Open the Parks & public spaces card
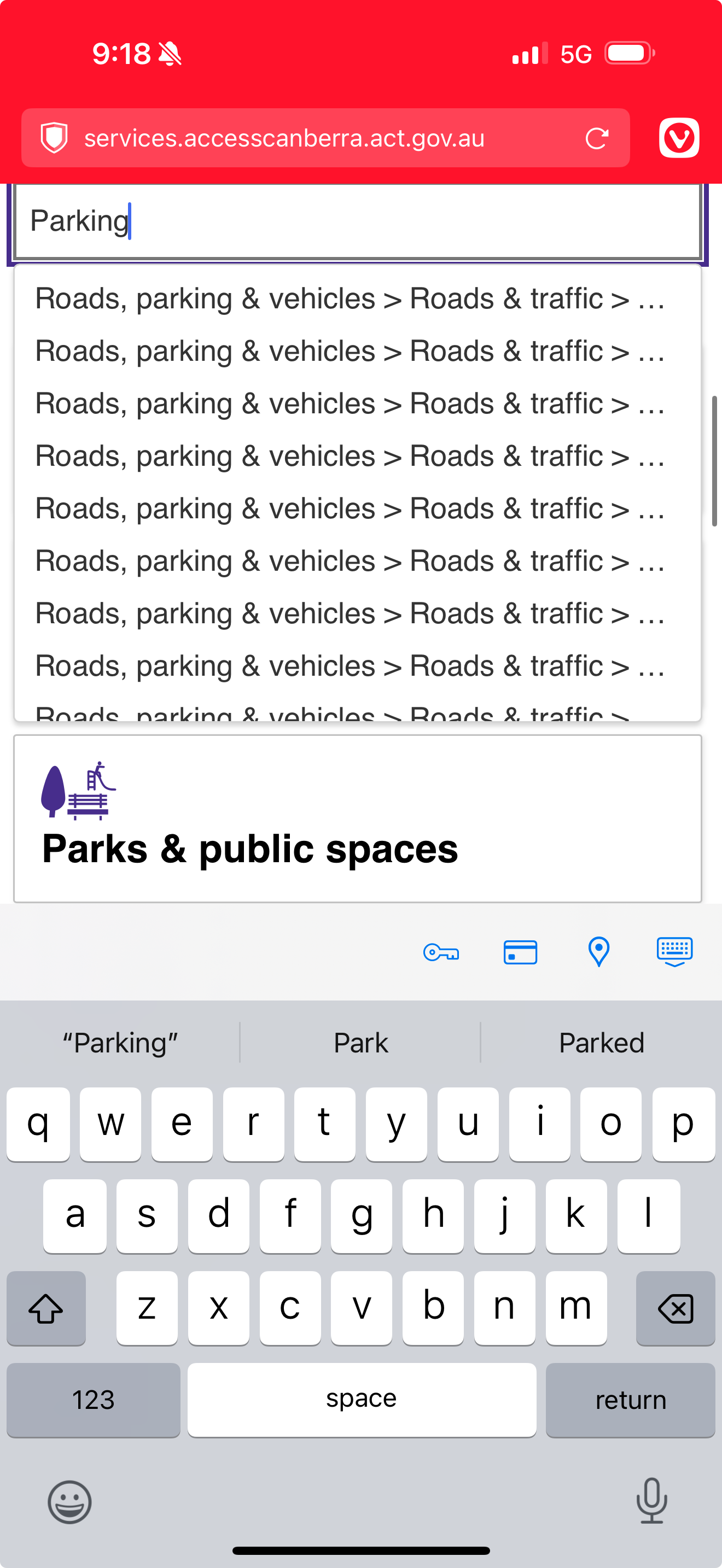The image size is (722, 1568). tap(358, 818)
